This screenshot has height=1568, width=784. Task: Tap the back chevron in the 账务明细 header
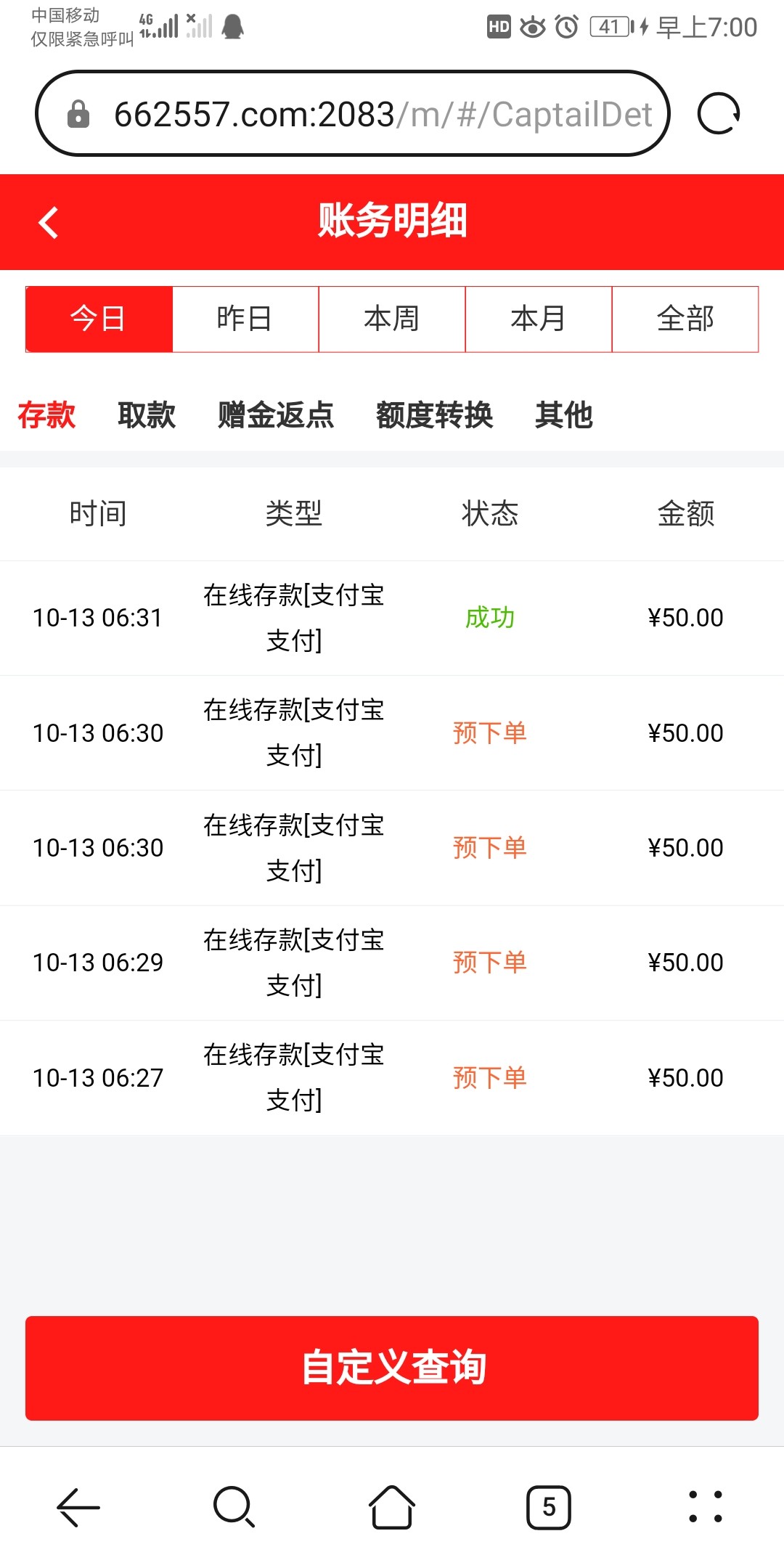pyautogui.click(x=49, y=222)
